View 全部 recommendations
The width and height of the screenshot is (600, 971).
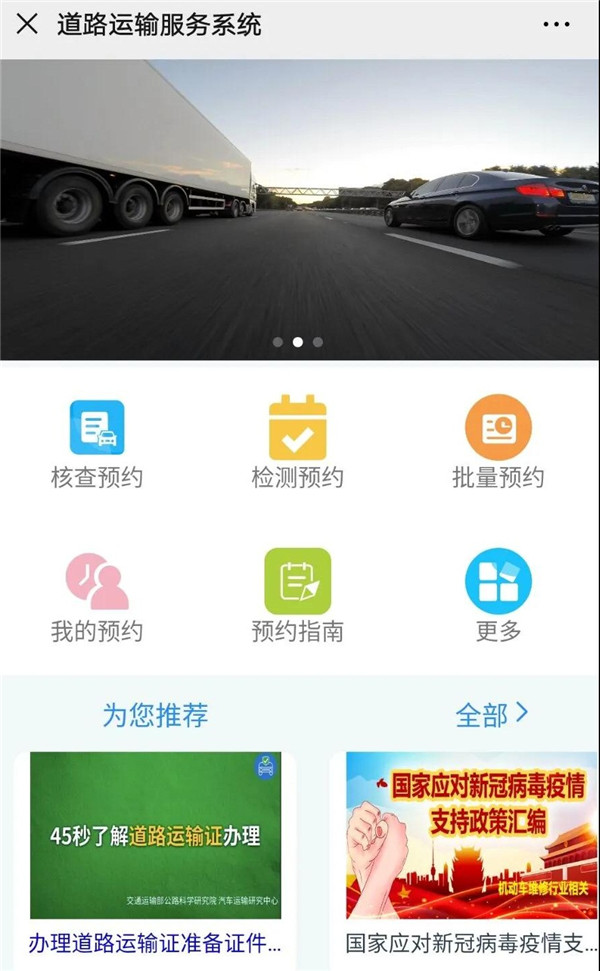(x=491, y=715)
